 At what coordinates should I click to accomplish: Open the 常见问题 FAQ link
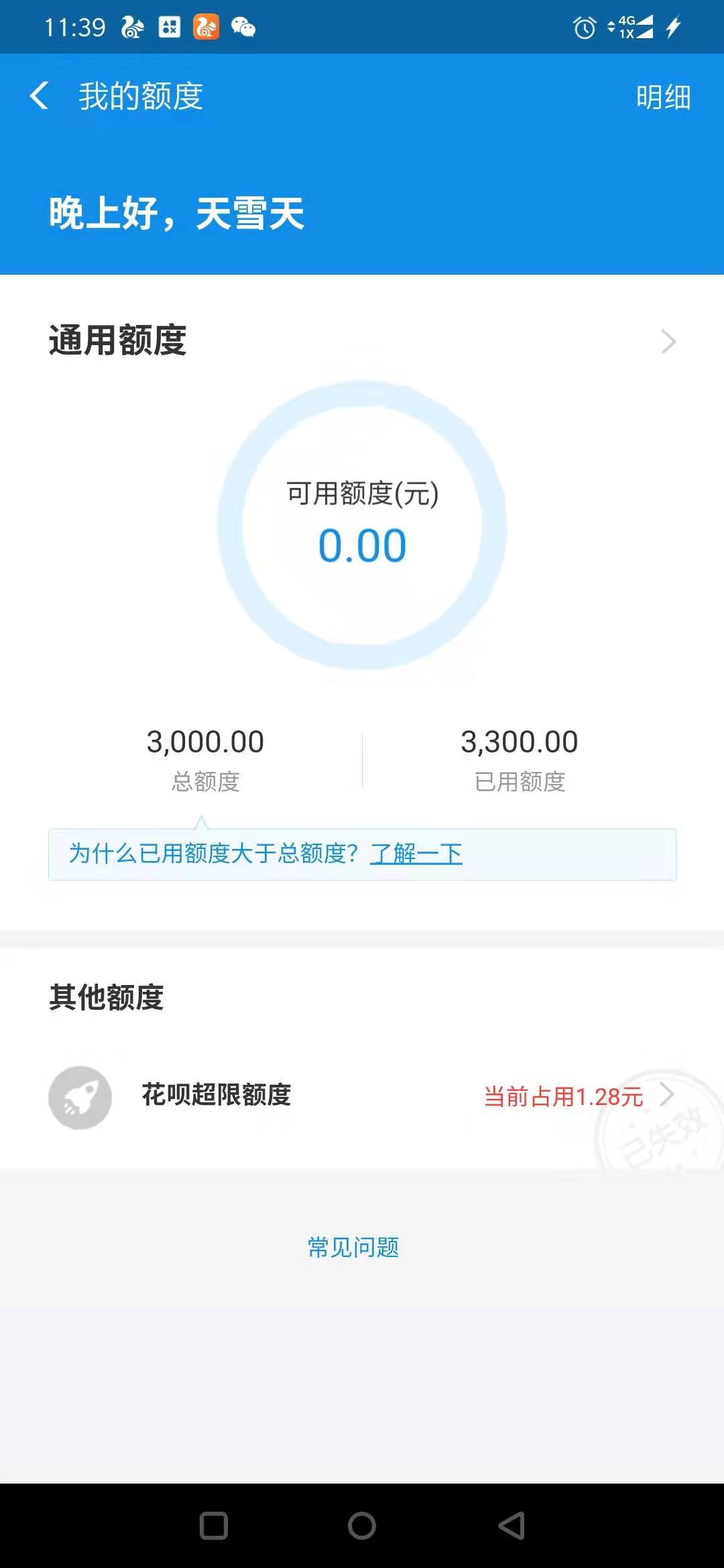click(x=353, y=1247)
